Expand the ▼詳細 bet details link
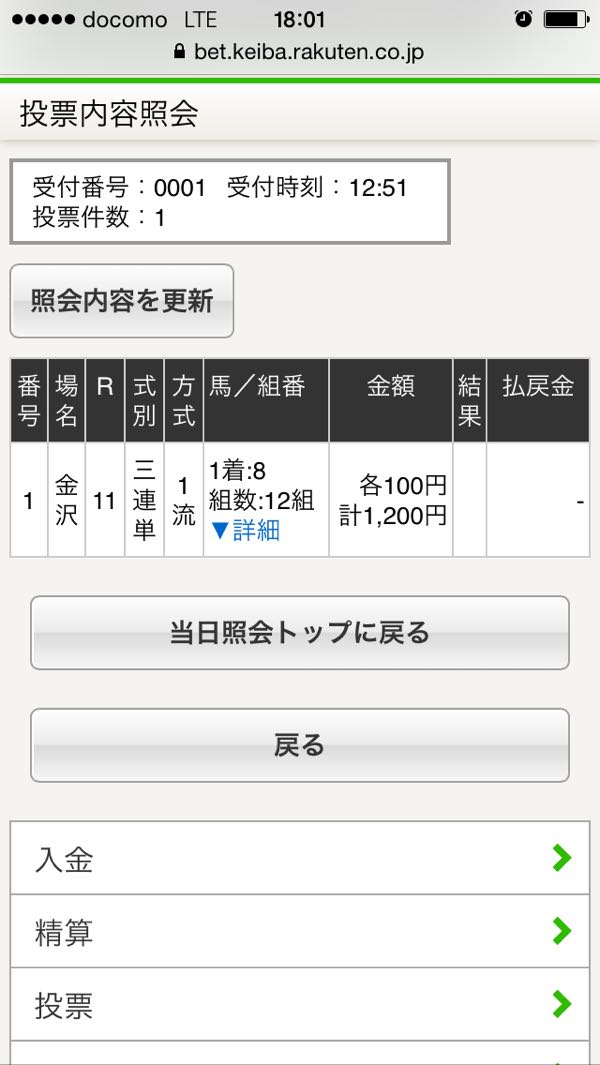The image size is (600, 1065). 245,530
